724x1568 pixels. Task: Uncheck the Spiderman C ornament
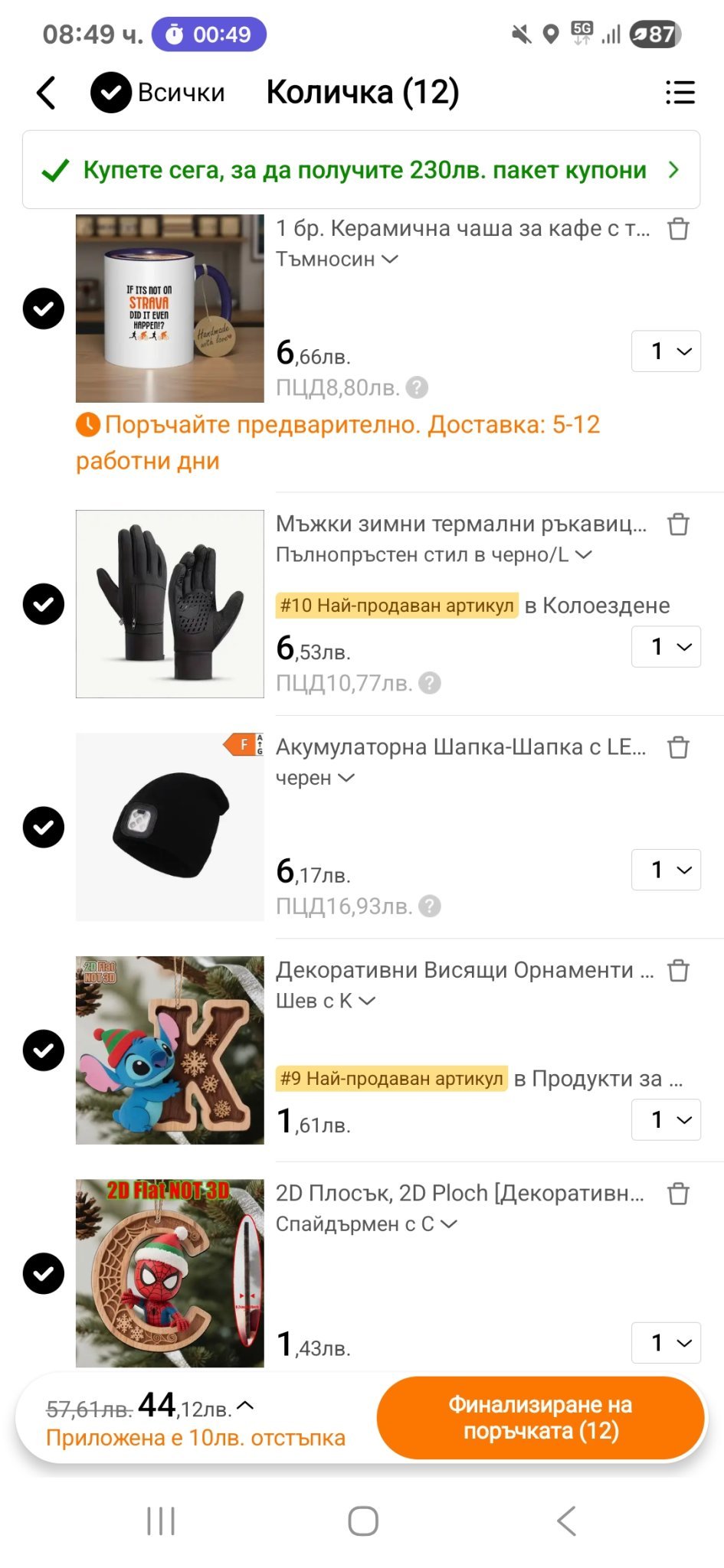pyautogui.click(x=44, y=1273)
